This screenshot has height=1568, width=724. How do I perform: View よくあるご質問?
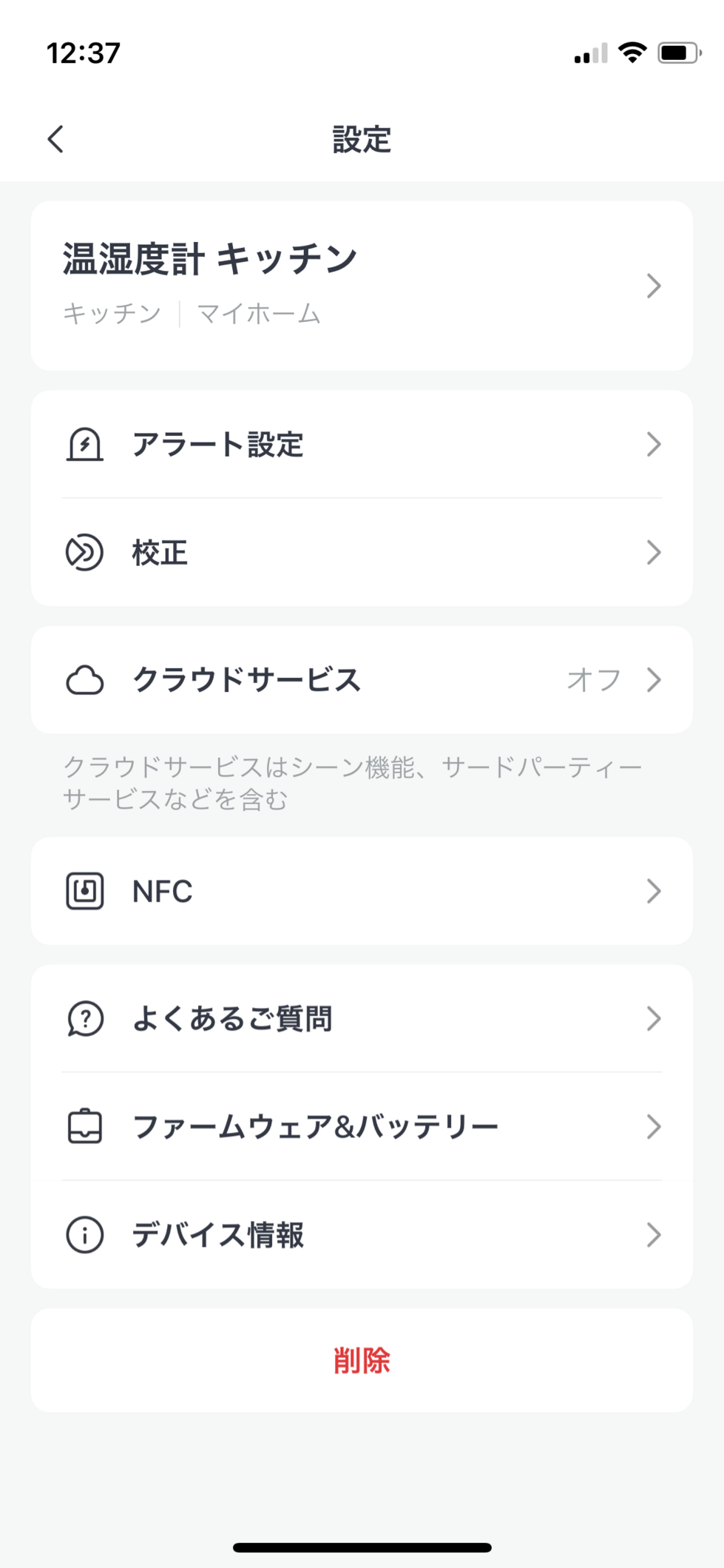[361, 1019]
